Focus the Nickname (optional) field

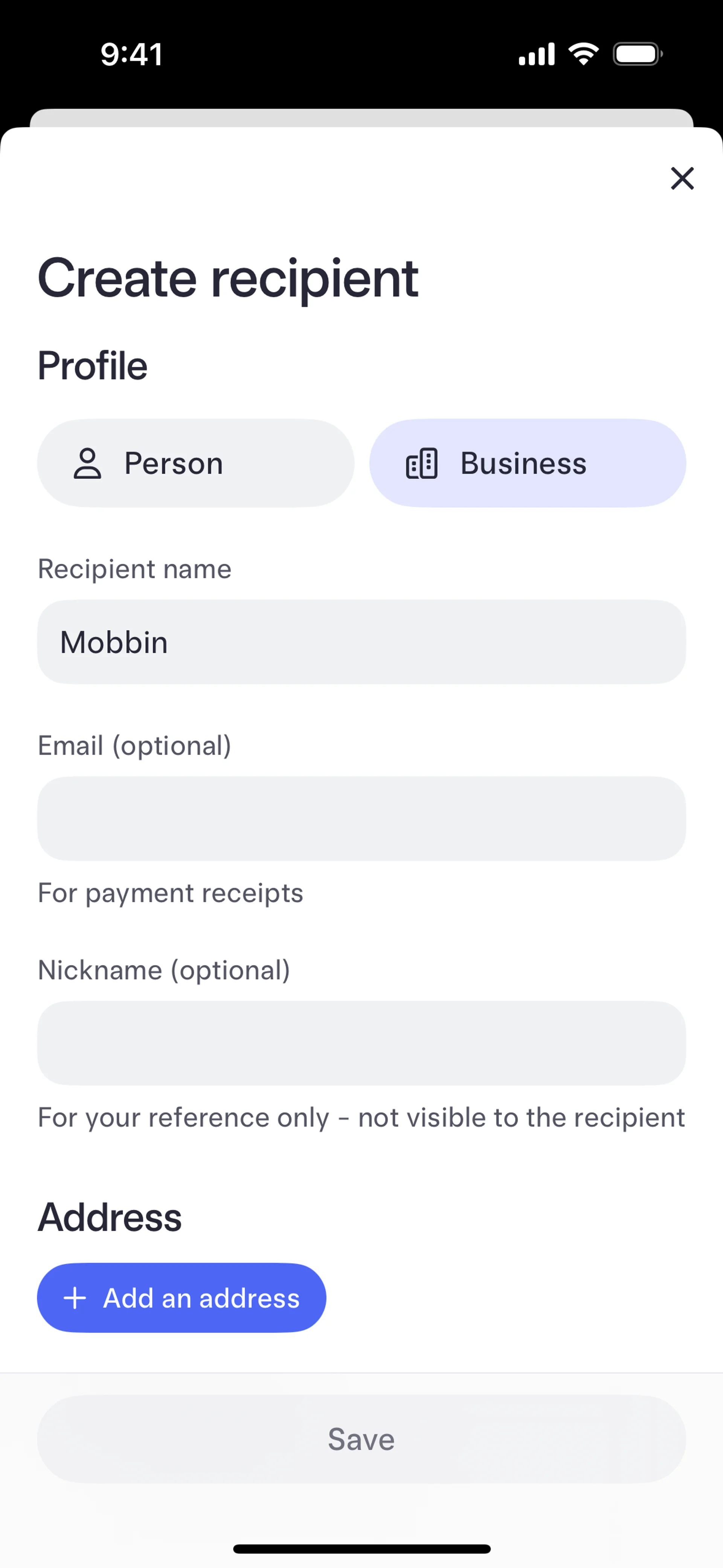(361, 1043)
